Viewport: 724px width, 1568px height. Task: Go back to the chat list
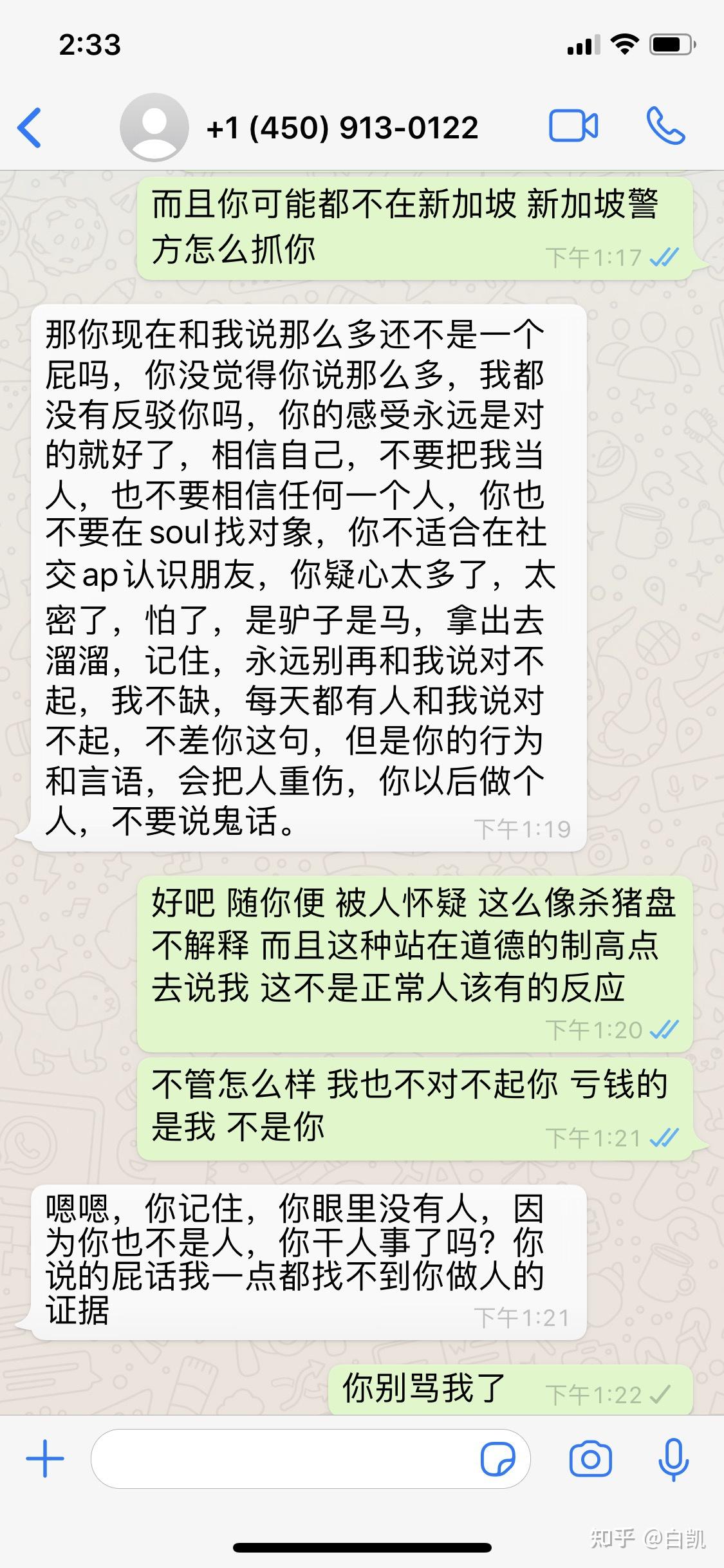tap(30, 127)
